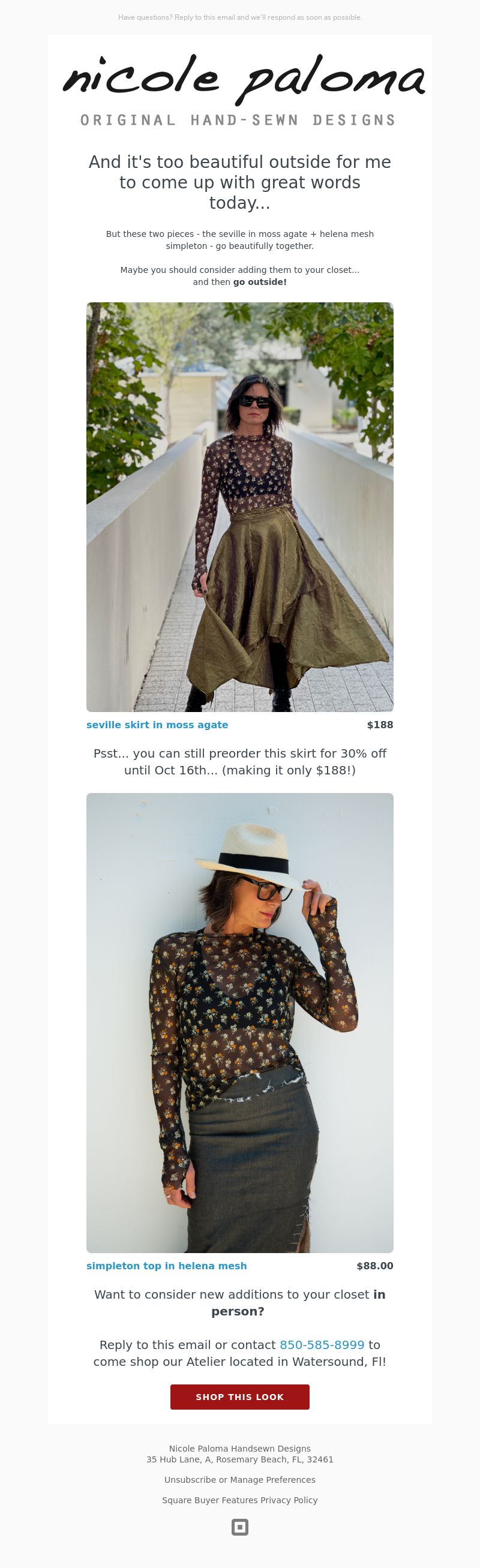Viewport: 480px width, 1568px height.
Task: Open Manage Preferences link
Action: 273,1480
